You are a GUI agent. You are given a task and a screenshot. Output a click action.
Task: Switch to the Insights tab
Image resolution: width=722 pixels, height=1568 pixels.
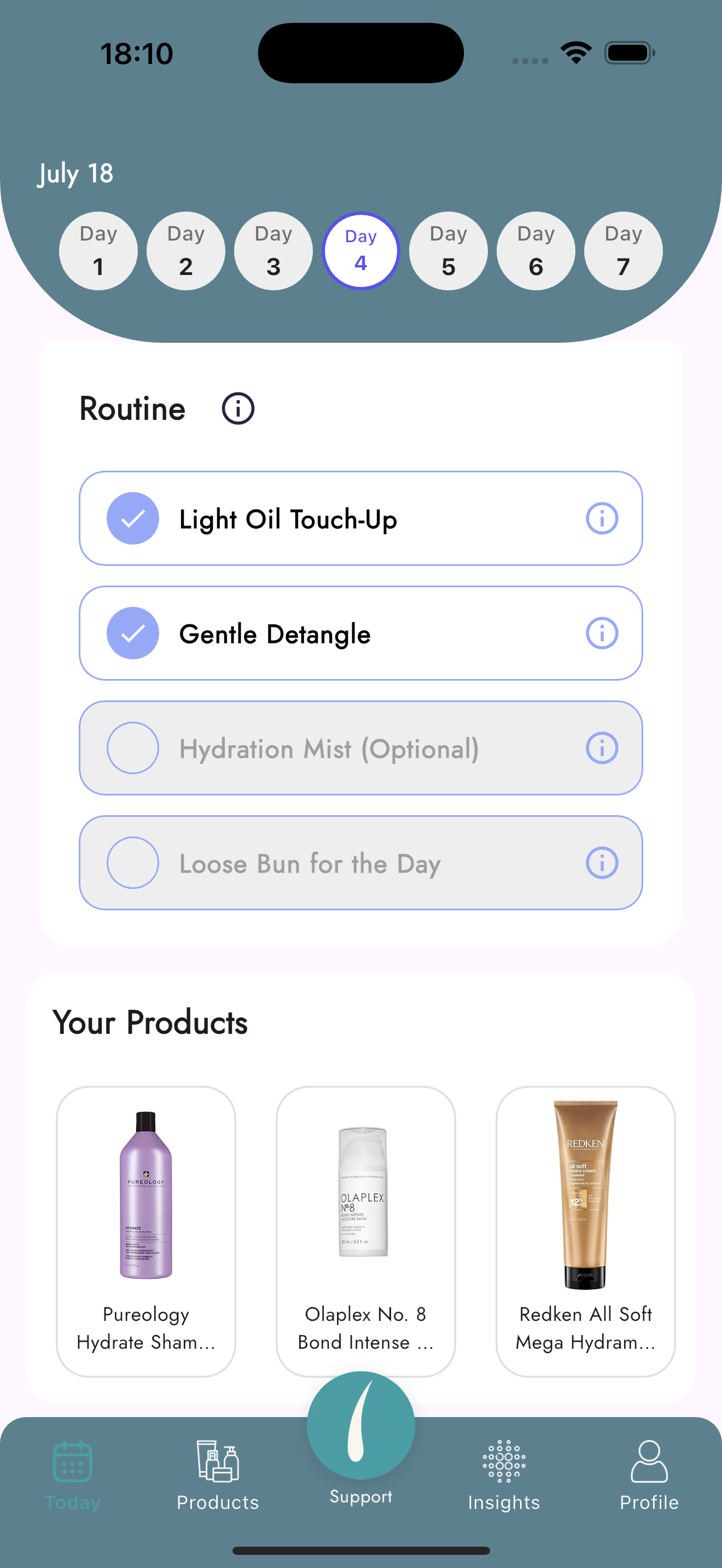click(x=504, y=1476)
